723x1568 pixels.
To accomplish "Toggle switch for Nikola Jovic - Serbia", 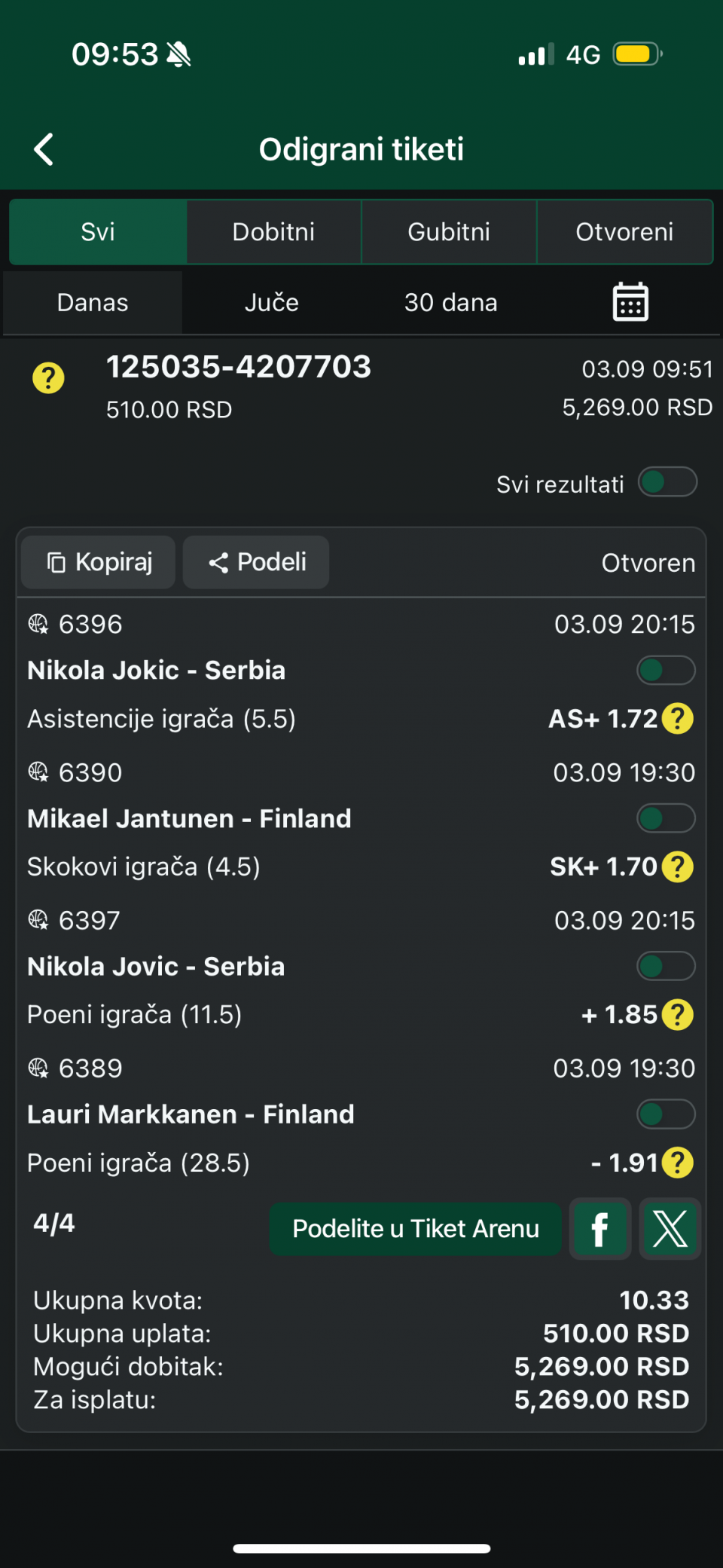I will [x=666, y=966].
